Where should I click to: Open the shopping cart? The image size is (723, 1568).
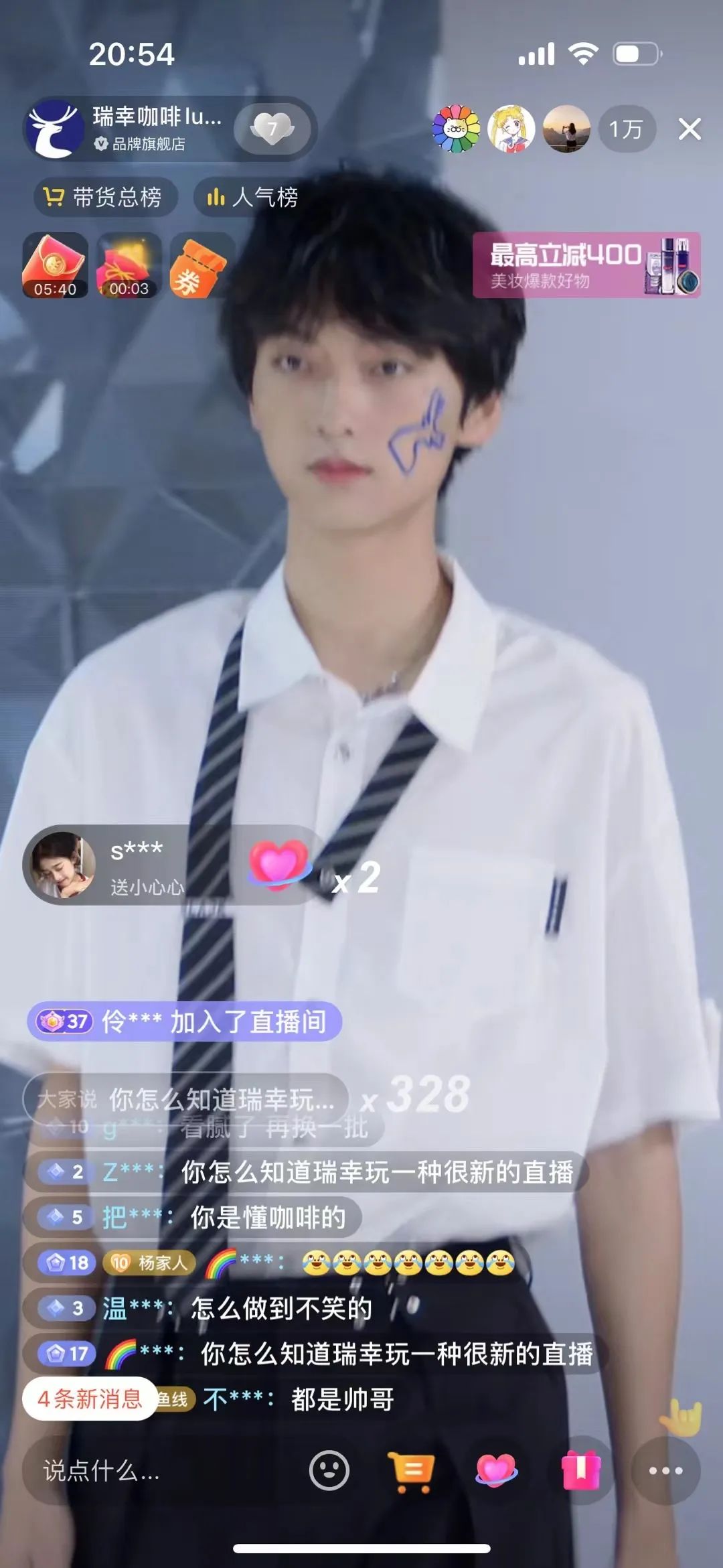pyautogui.click(x=410, y=1472)
